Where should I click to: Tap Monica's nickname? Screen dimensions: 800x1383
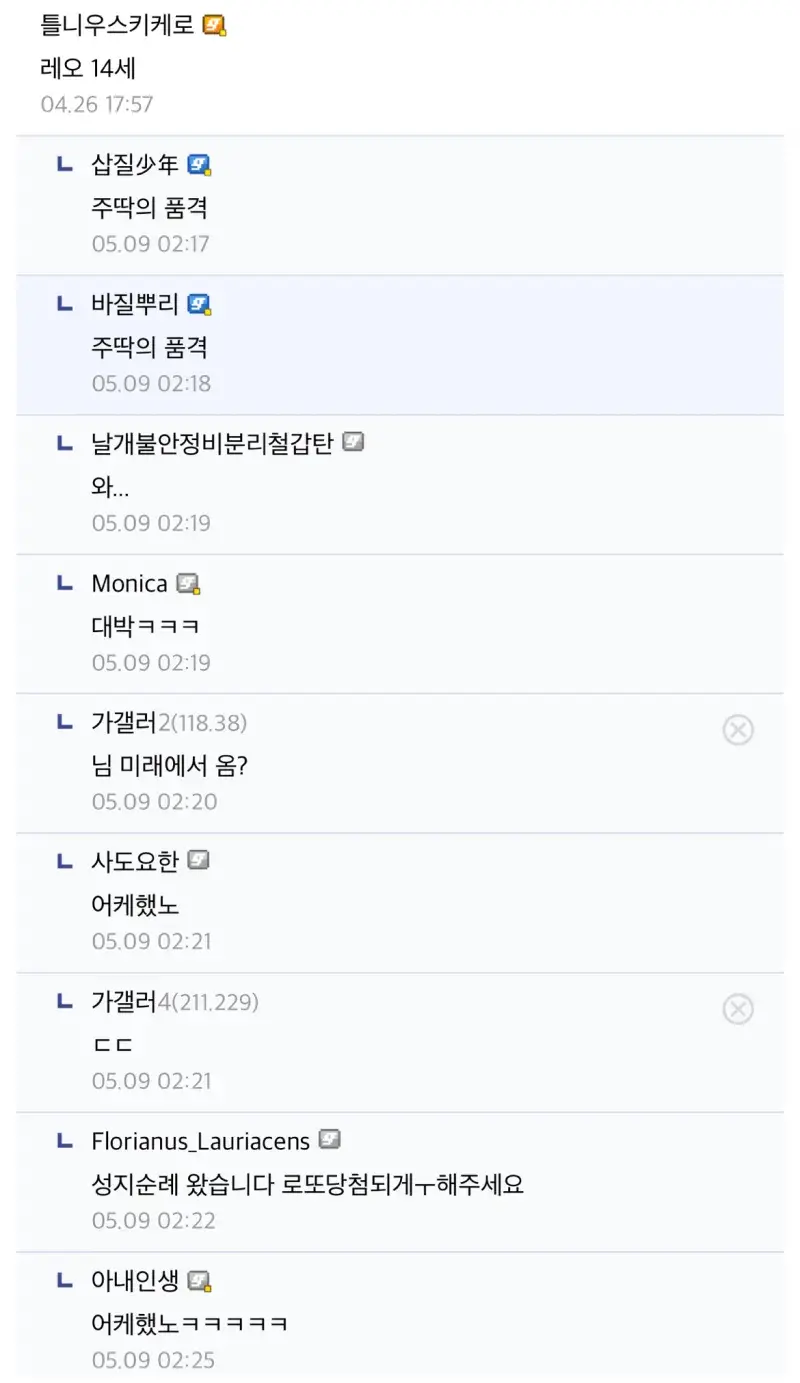pos(129,583)
